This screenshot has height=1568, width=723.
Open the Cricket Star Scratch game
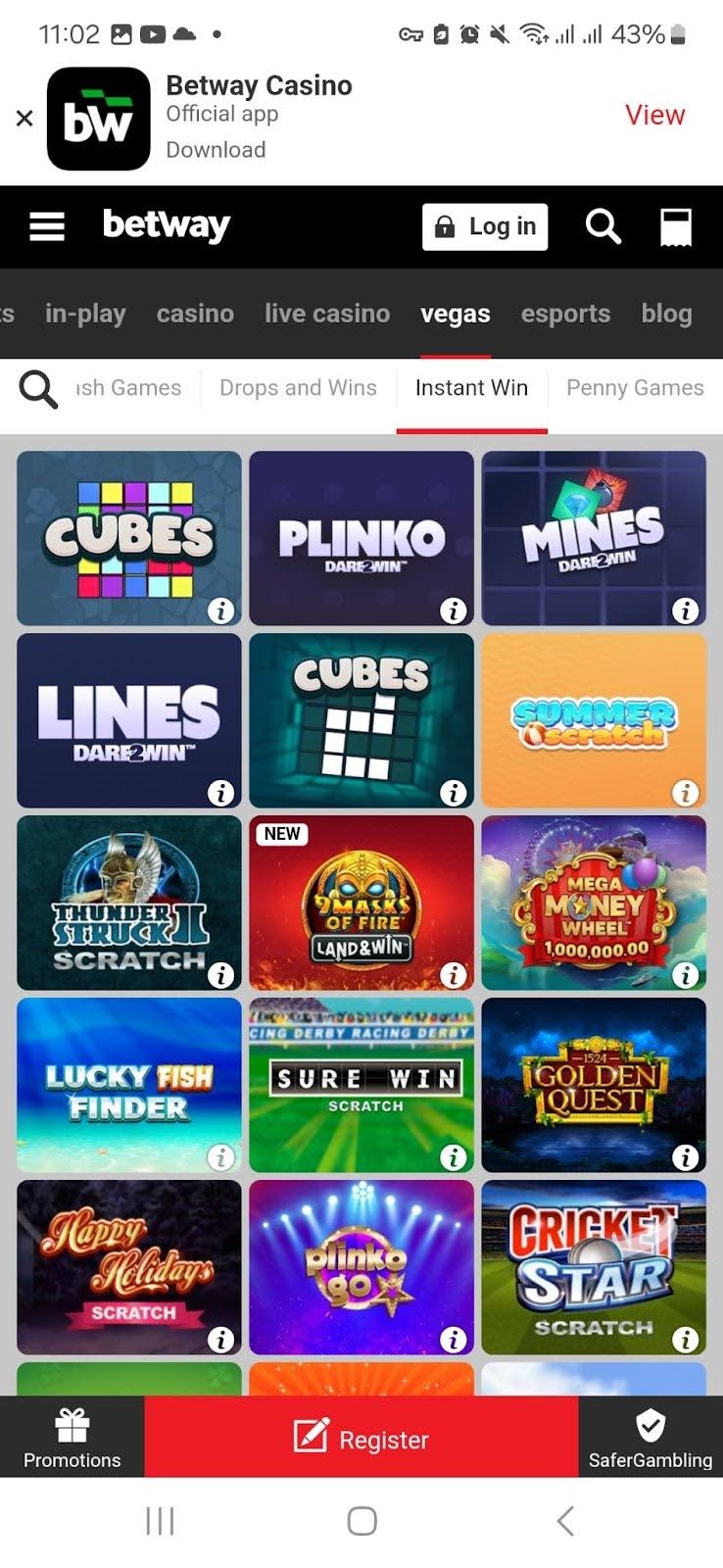[593, 1266]
